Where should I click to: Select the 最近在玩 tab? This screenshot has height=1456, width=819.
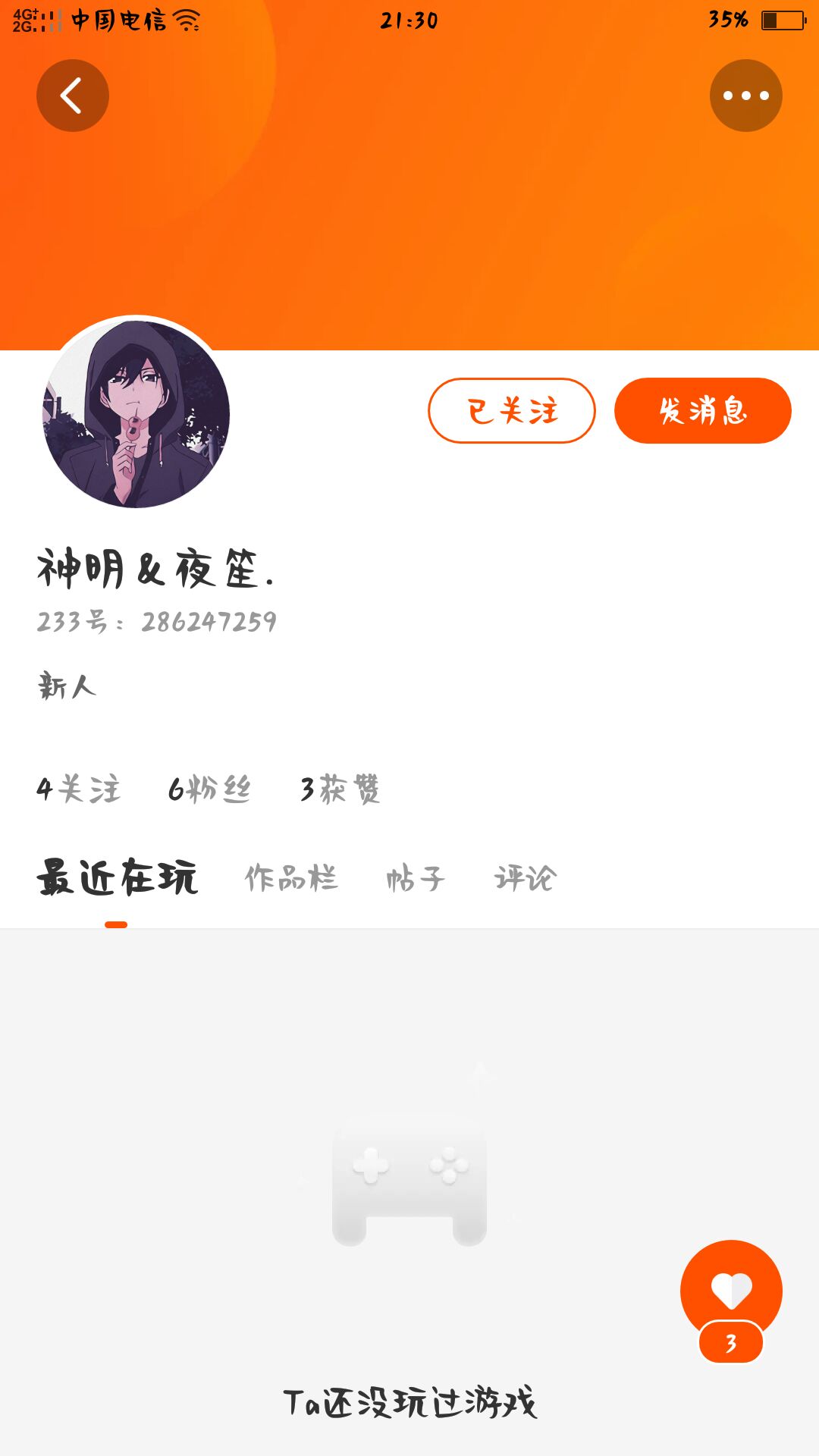(x=117, y=878)
